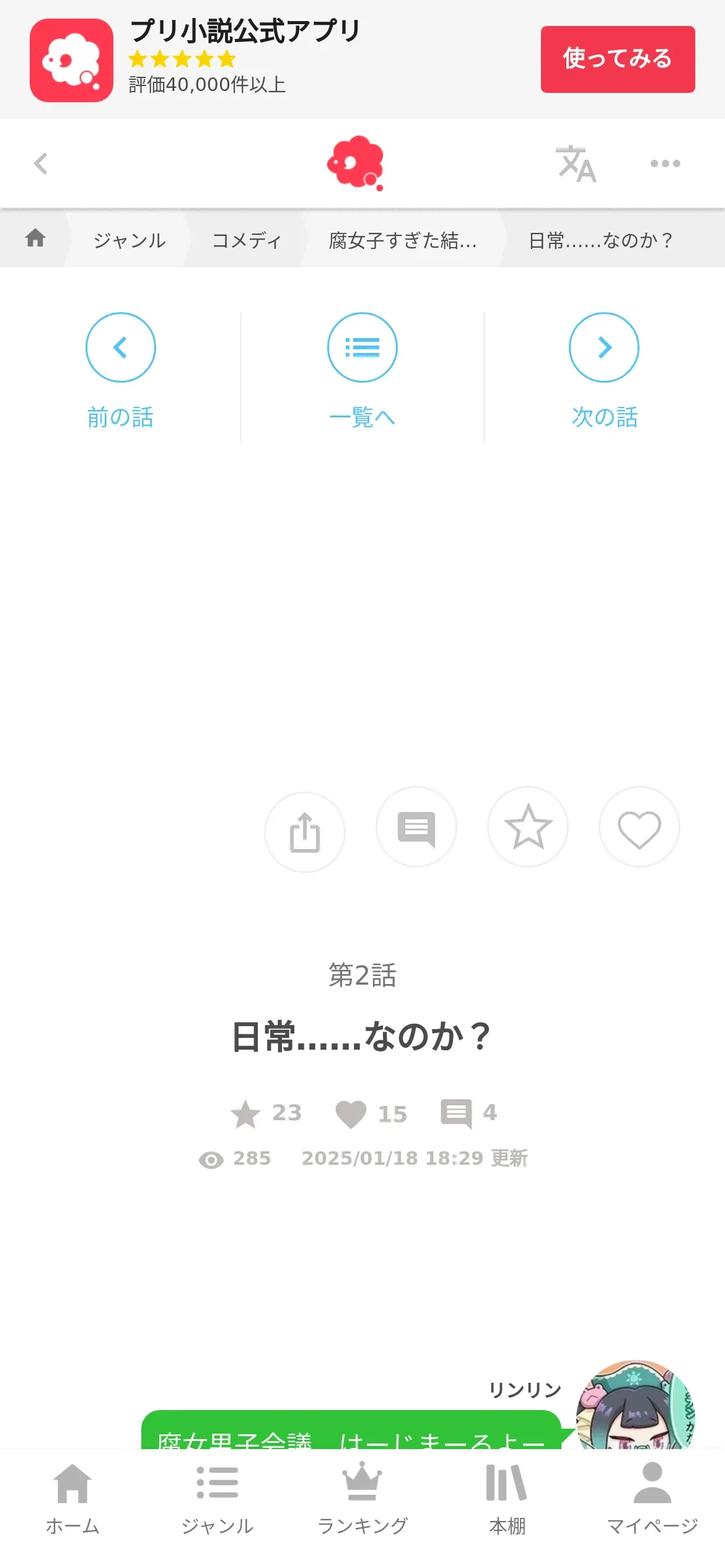Tap the home icon in breadcrumb
The image size is (725, 1568).
coord(35,238)
